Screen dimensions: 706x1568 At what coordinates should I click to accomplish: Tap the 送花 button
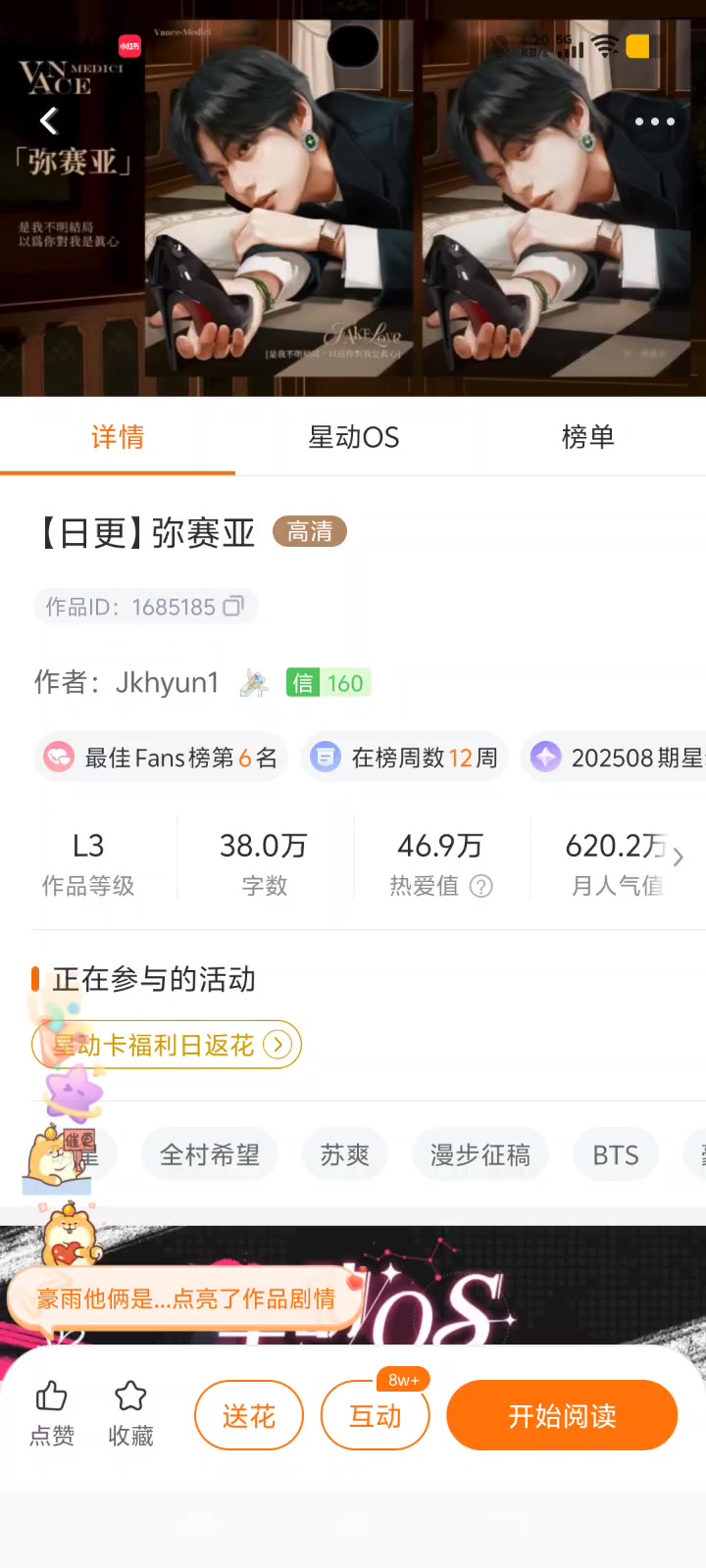(x=249, y=1415)
